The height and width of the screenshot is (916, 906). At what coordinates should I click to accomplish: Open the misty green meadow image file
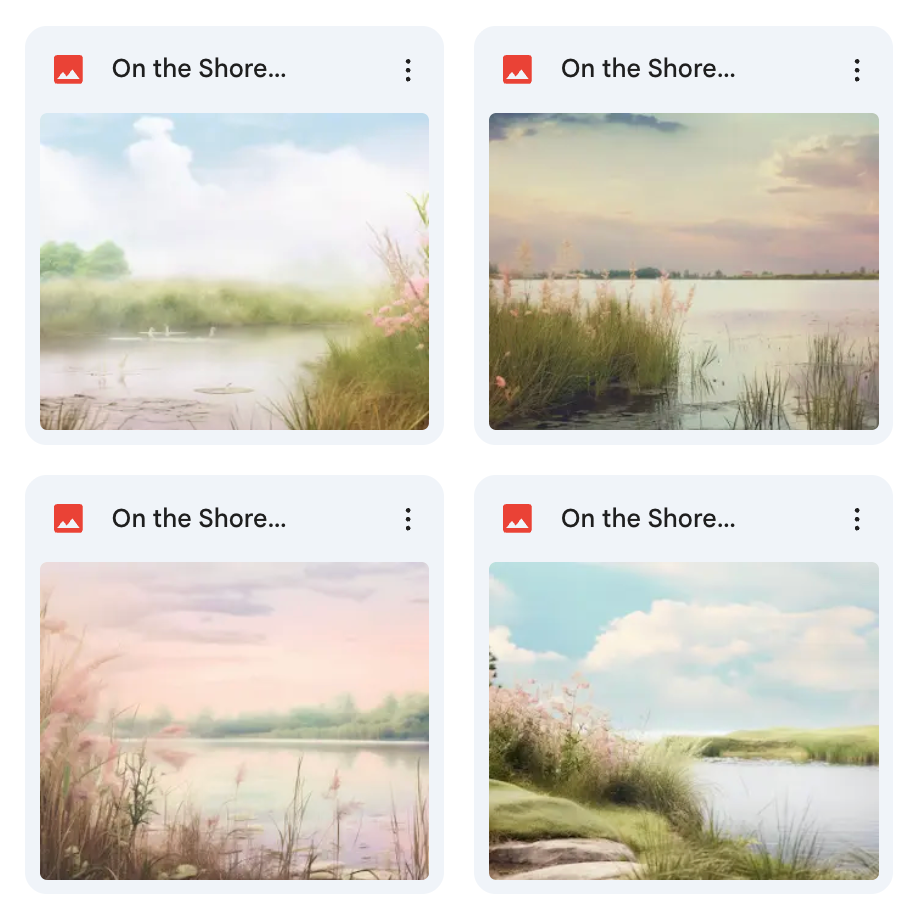234,271
